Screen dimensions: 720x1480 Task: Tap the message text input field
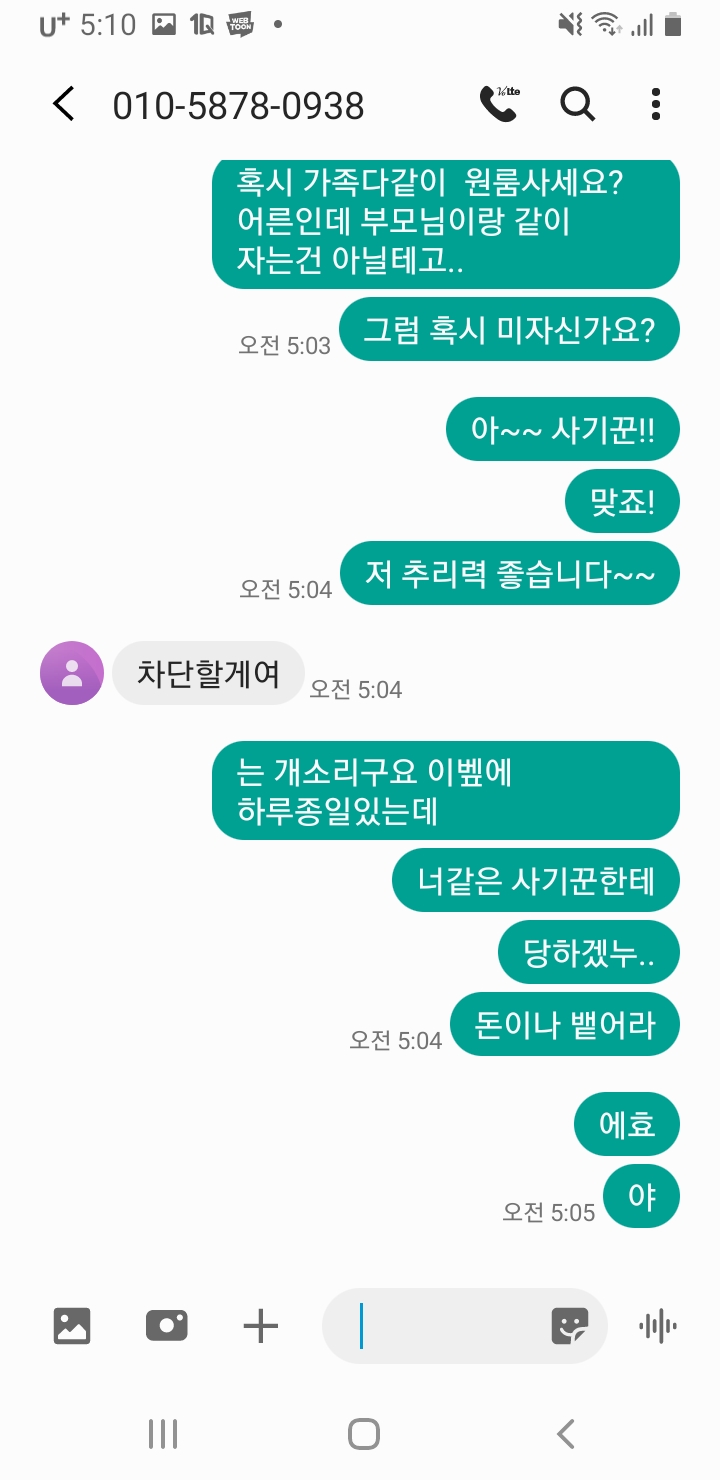click(450, 1326)
